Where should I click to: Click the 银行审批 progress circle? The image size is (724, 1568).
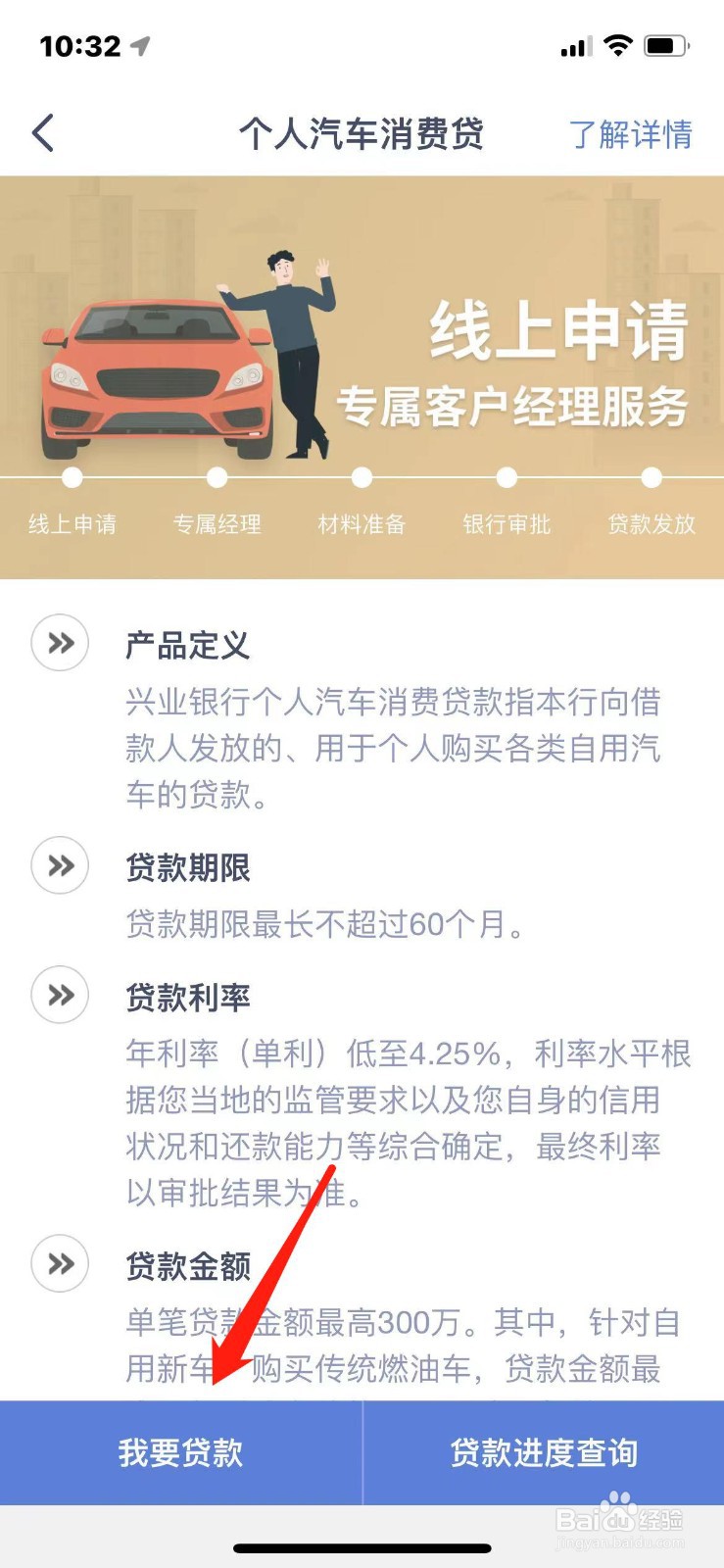(507, 480)
